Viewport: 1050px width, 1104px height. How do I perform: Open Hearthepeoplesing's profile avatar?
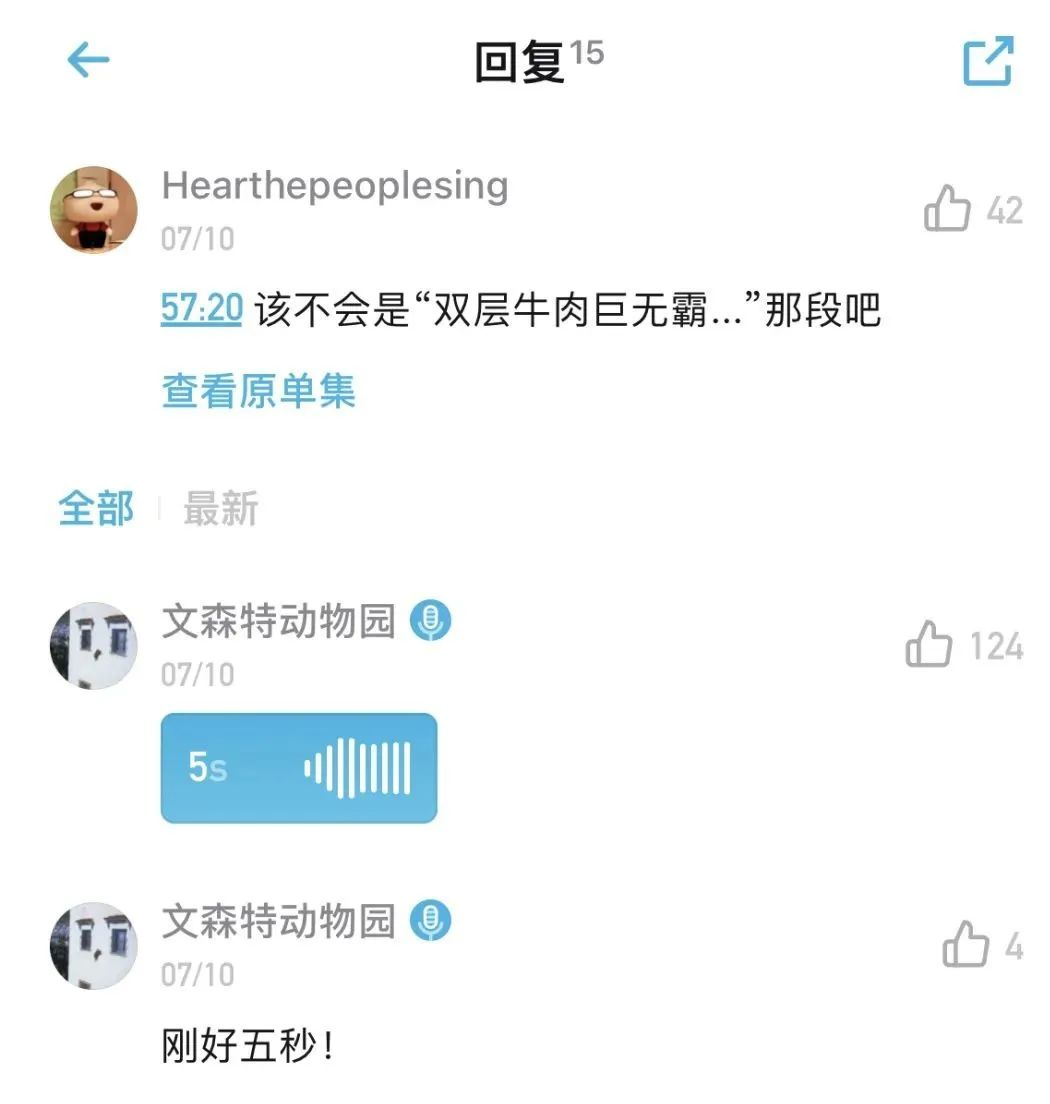point(94,210)
